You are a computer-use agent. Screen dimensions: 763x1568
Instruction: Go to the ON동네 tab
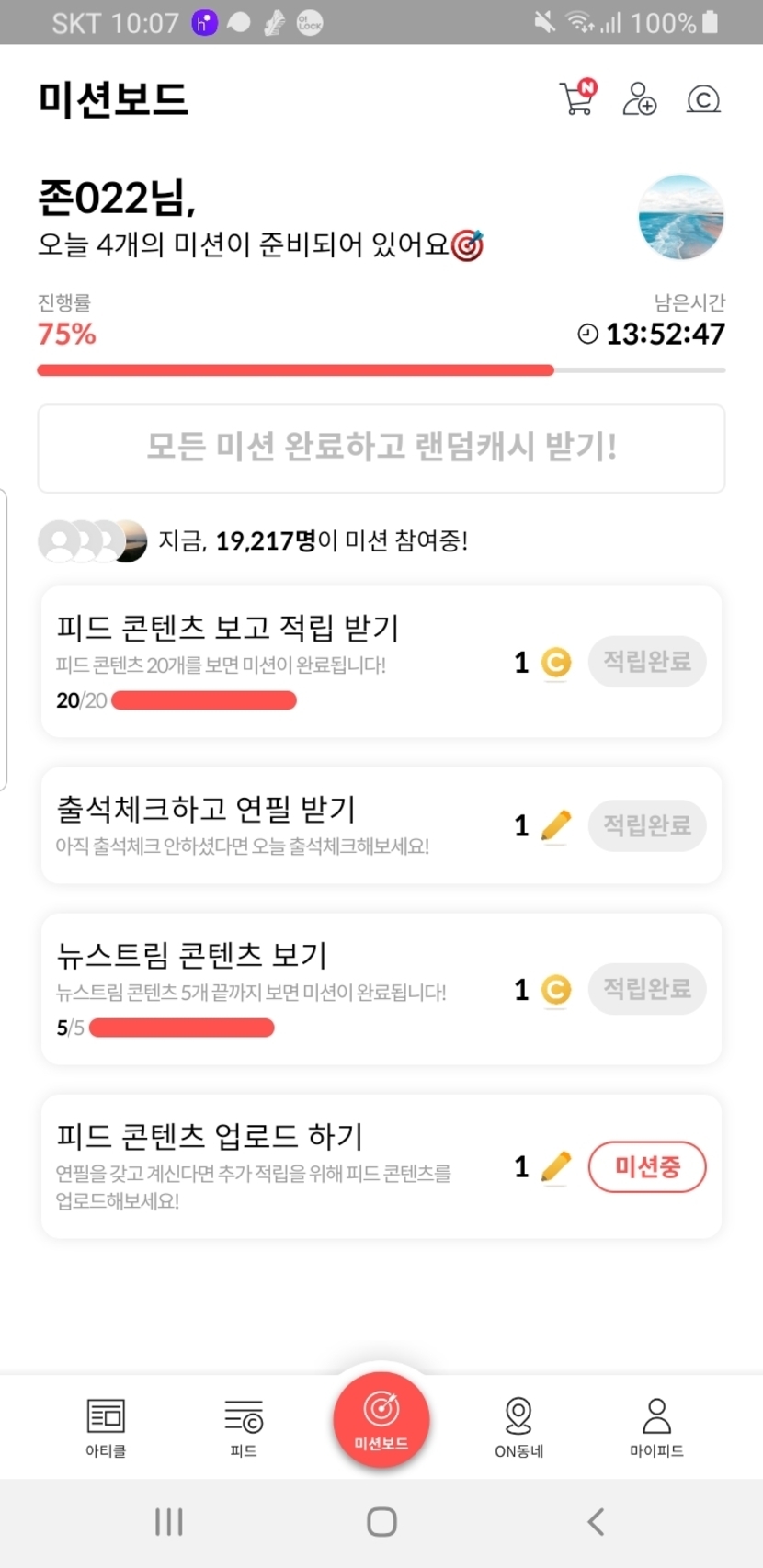519,1427
